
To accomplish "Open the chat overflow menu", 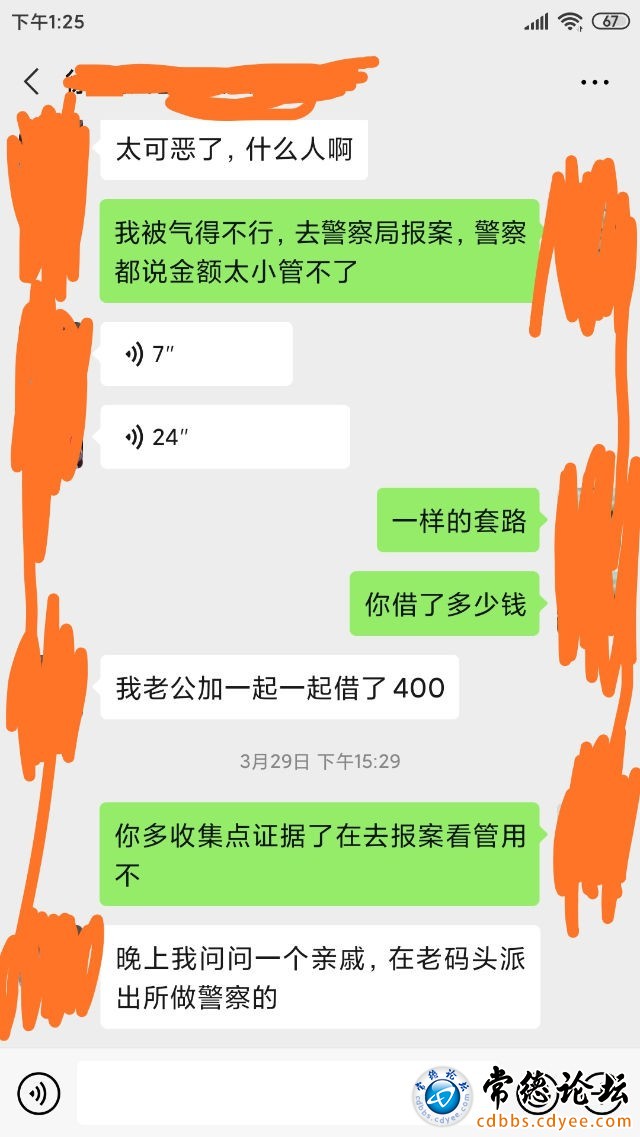I will [594, 82].
